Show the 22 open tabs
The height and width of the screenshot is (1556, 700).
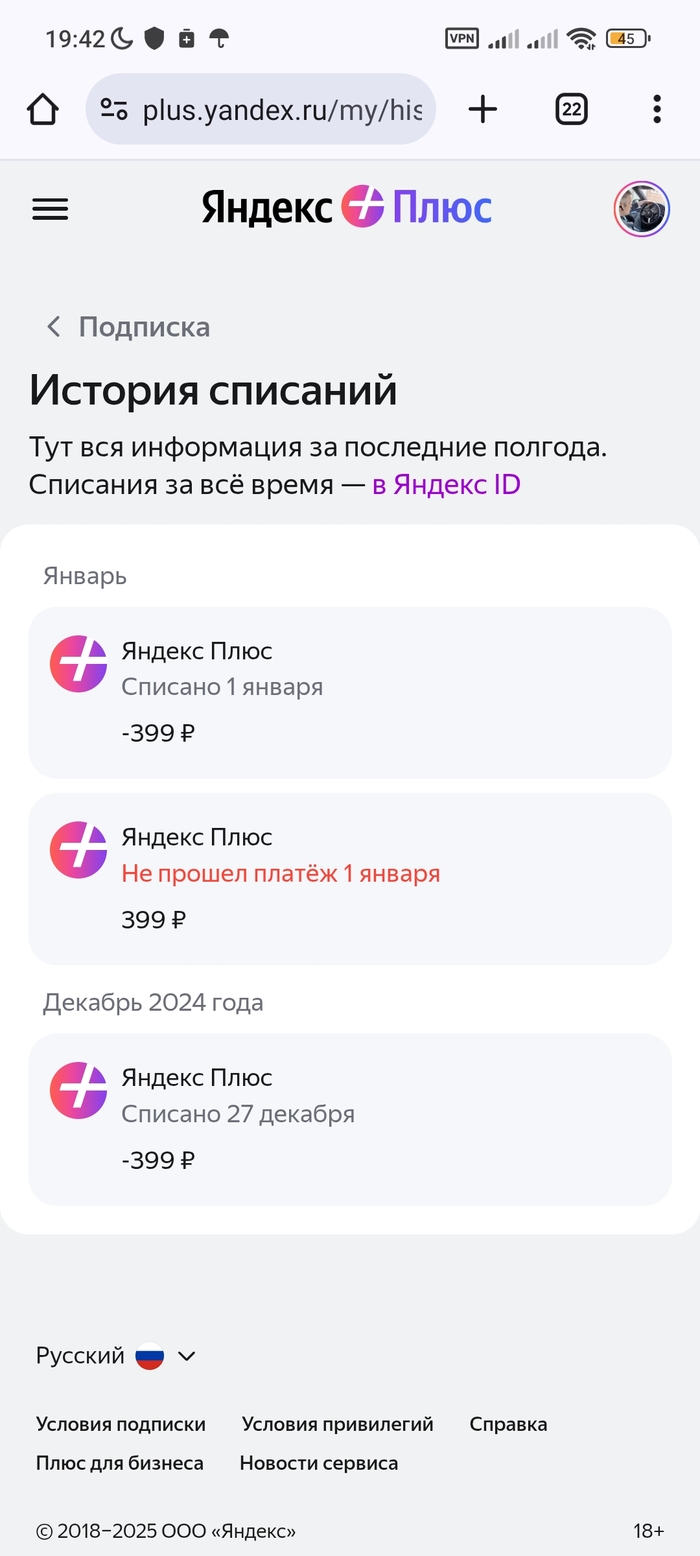pos(571,109)
